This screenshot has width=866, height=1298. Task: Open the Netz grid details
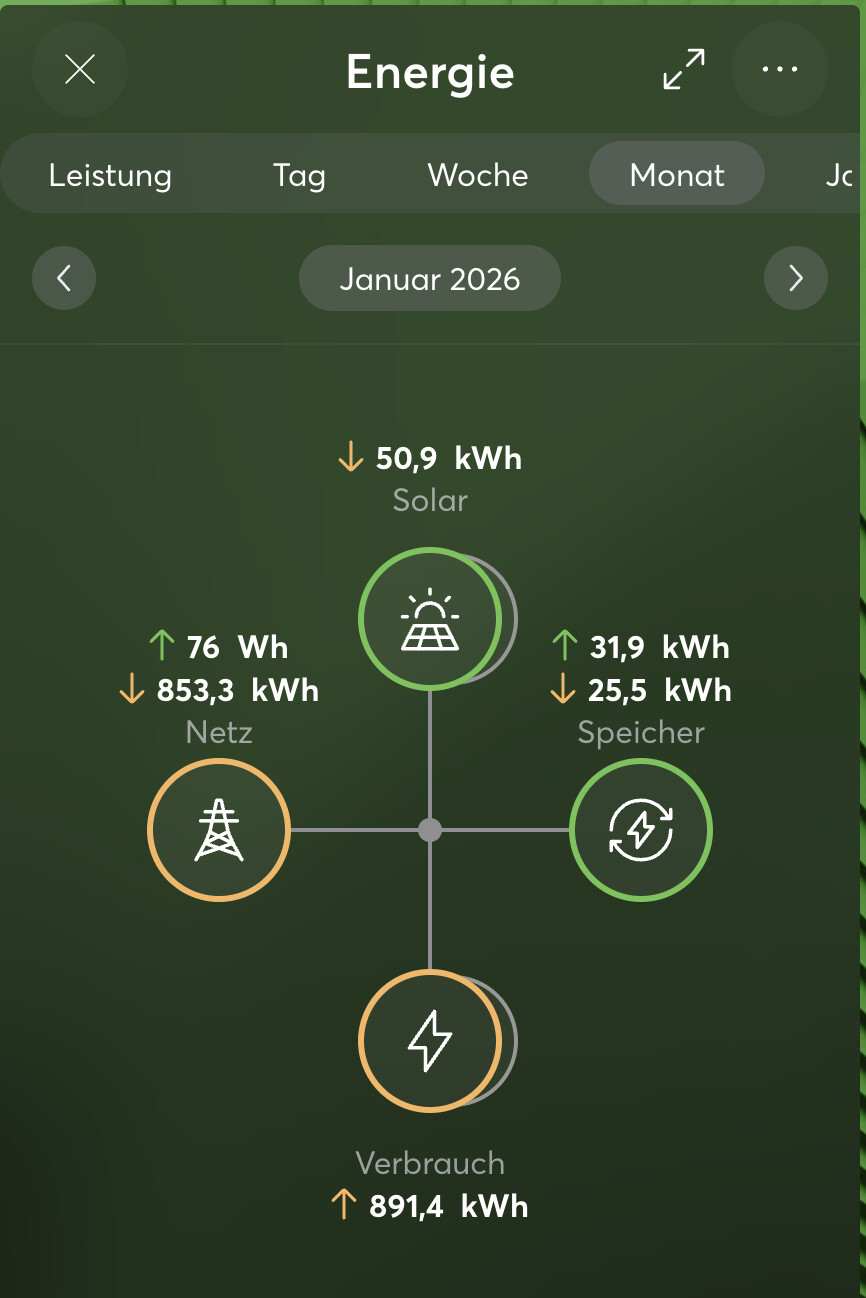point(218,830)
